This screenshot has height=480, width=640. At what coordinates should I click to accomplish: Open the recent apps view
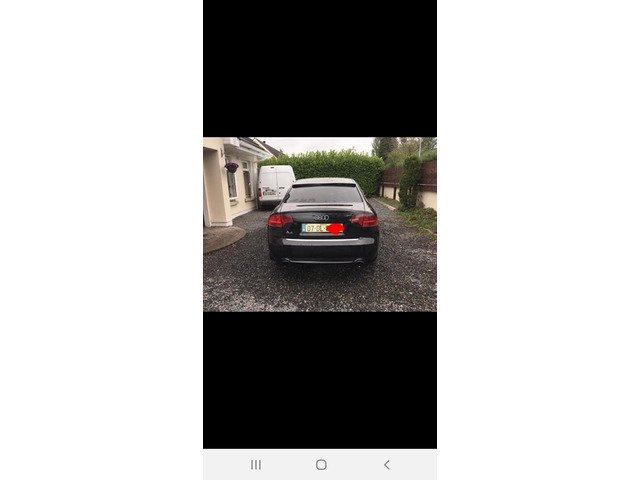point(256,465)
